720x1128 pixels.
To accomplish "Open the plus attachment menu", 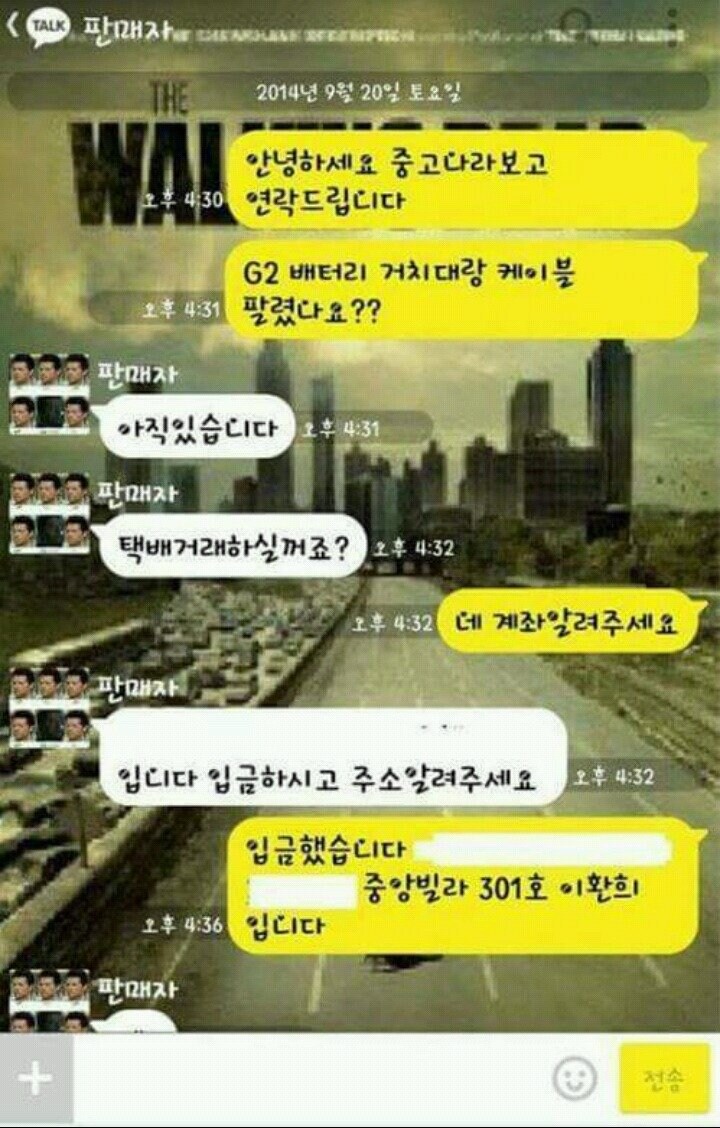I will point(36,1079).
